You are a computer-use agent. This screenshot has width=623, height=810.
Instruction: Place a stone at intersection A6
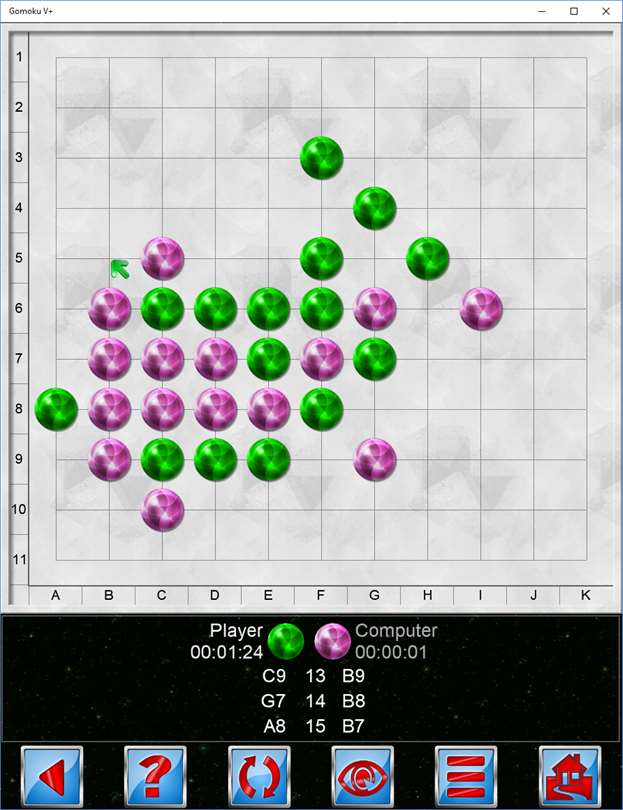57,309
